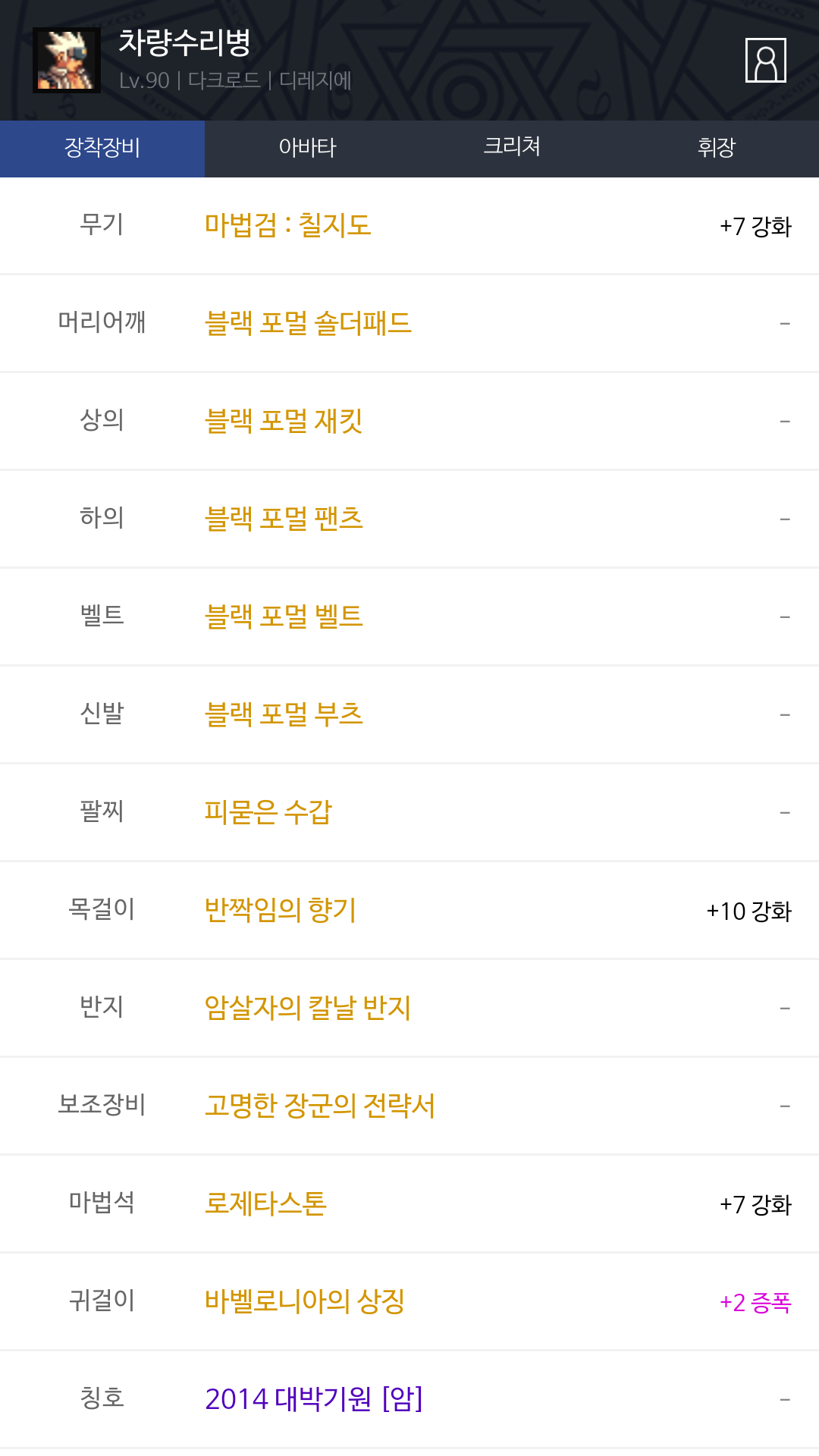Viewport: 819px width, 1456px height.
Task: Open title 2014 대박기원 [암]
Action: tap(314, 1399)
